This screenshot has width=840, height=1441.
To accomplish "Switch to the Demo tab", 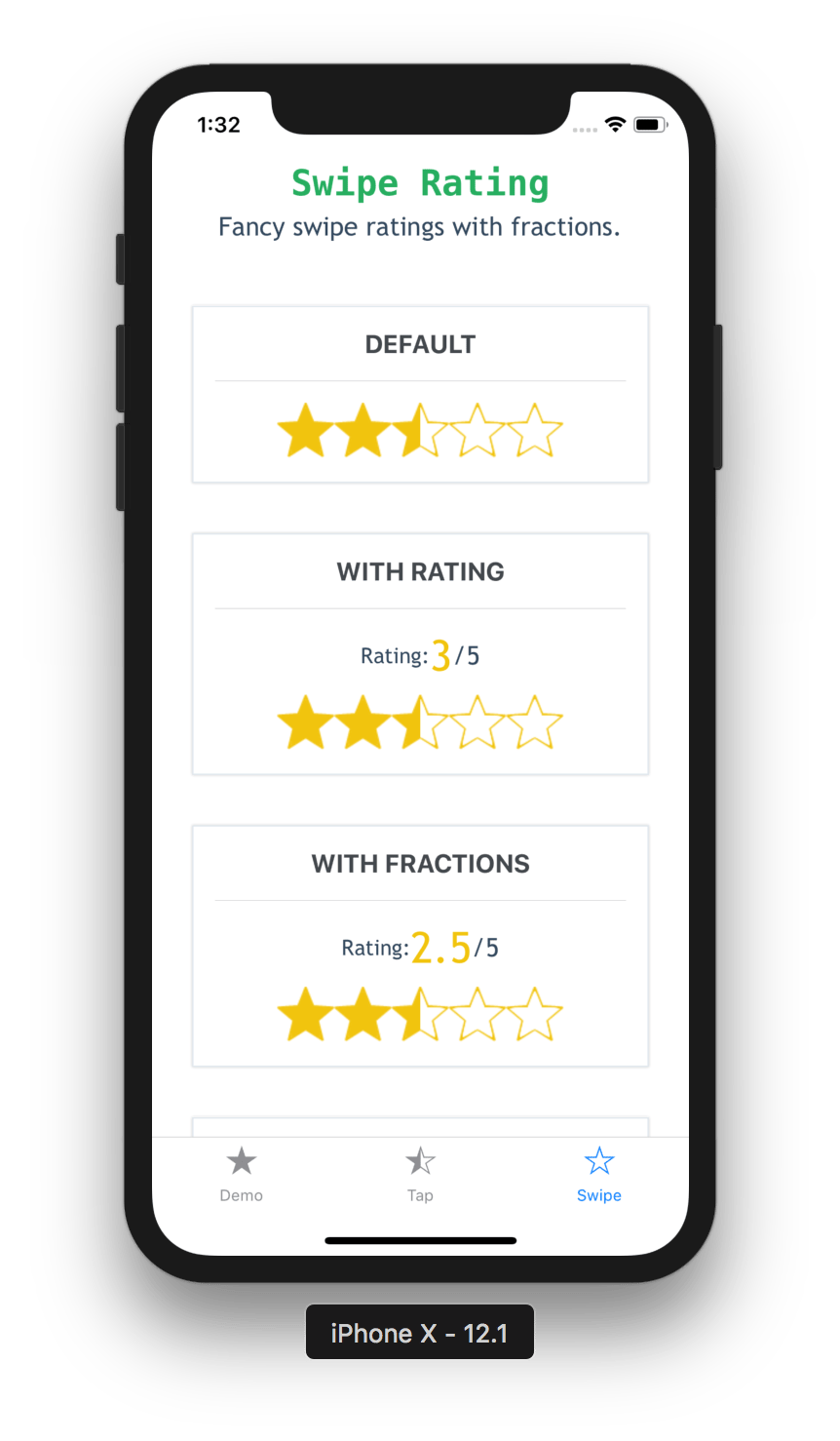I will (241, 1175).
